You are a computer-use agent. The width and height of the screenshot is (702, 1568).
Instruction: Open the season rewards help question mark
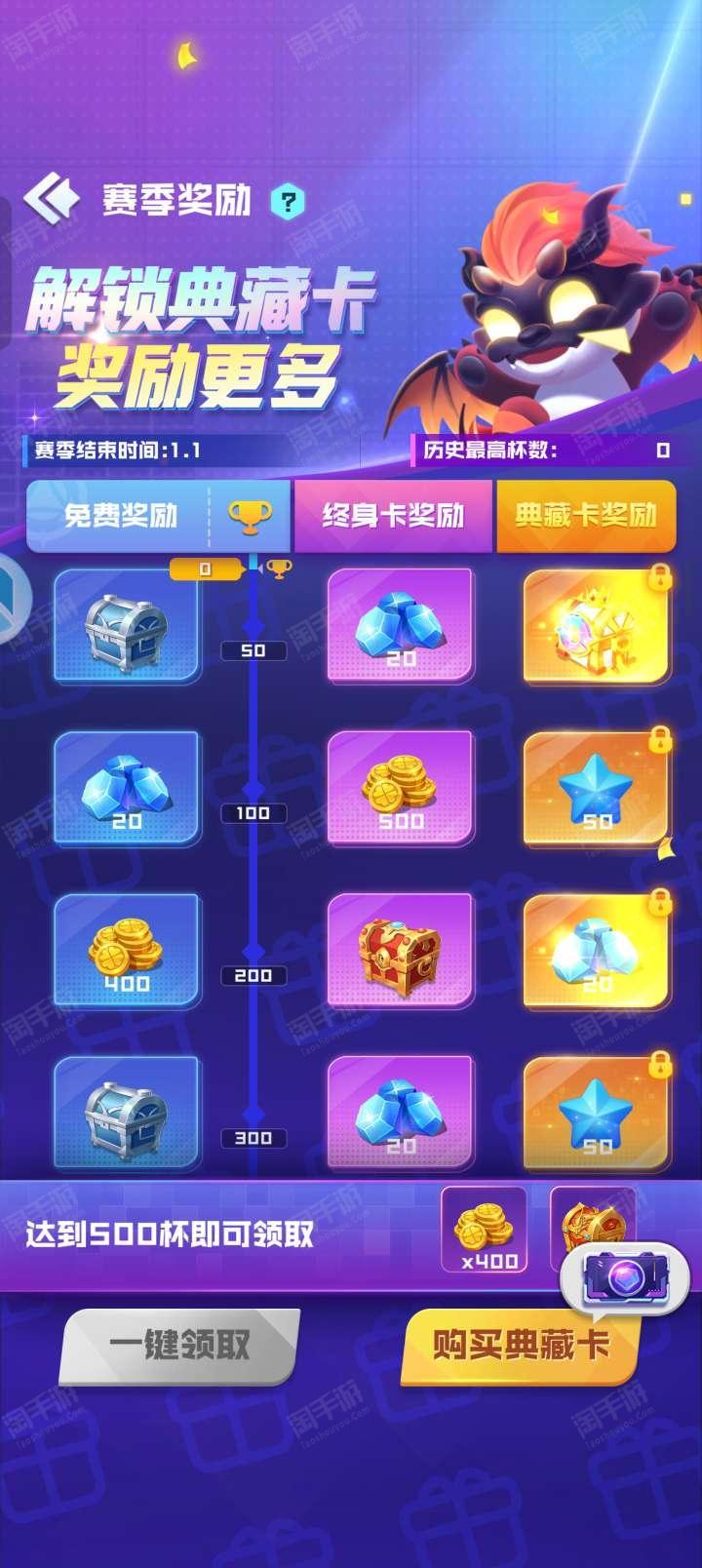(x=288, y=202)
